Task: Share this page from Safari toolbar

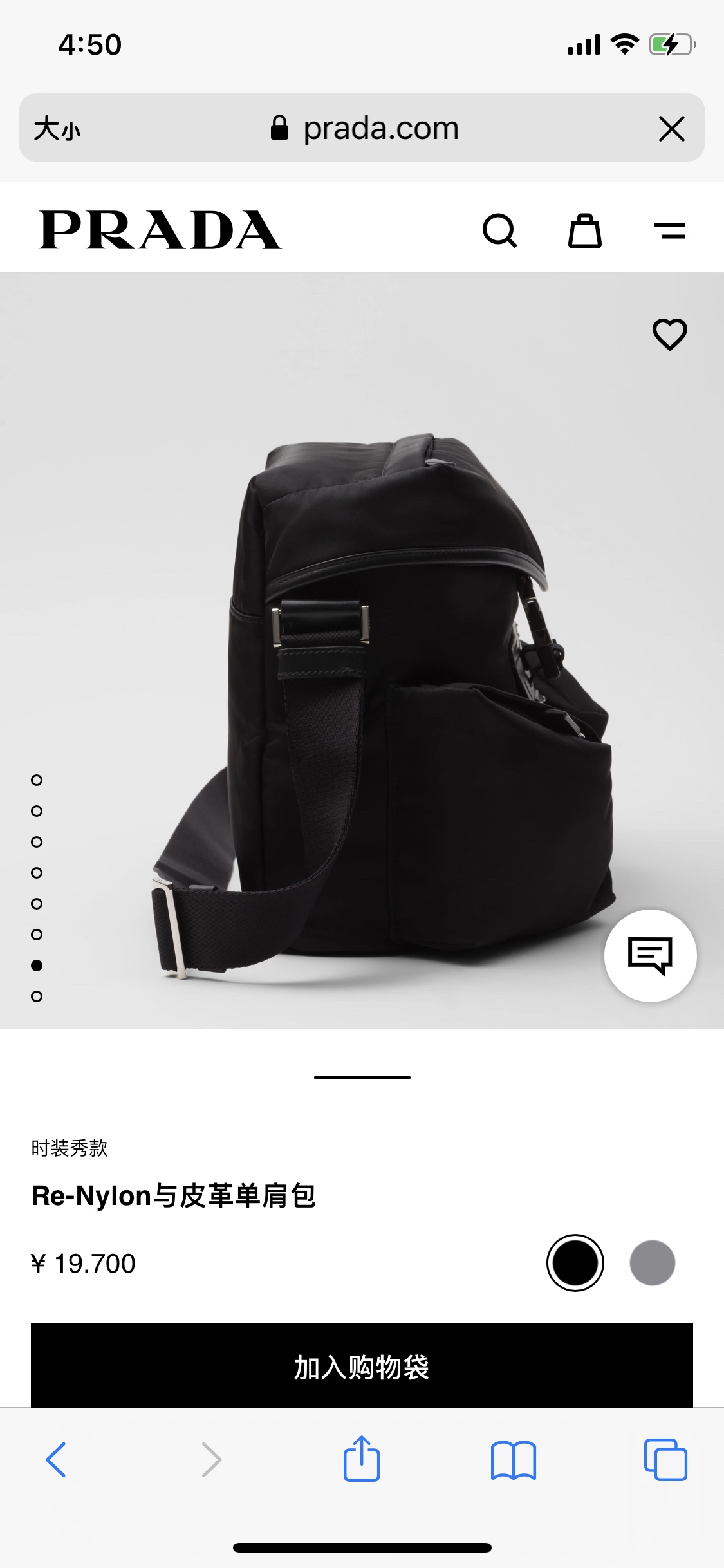Action: (x=362, y=1459)
